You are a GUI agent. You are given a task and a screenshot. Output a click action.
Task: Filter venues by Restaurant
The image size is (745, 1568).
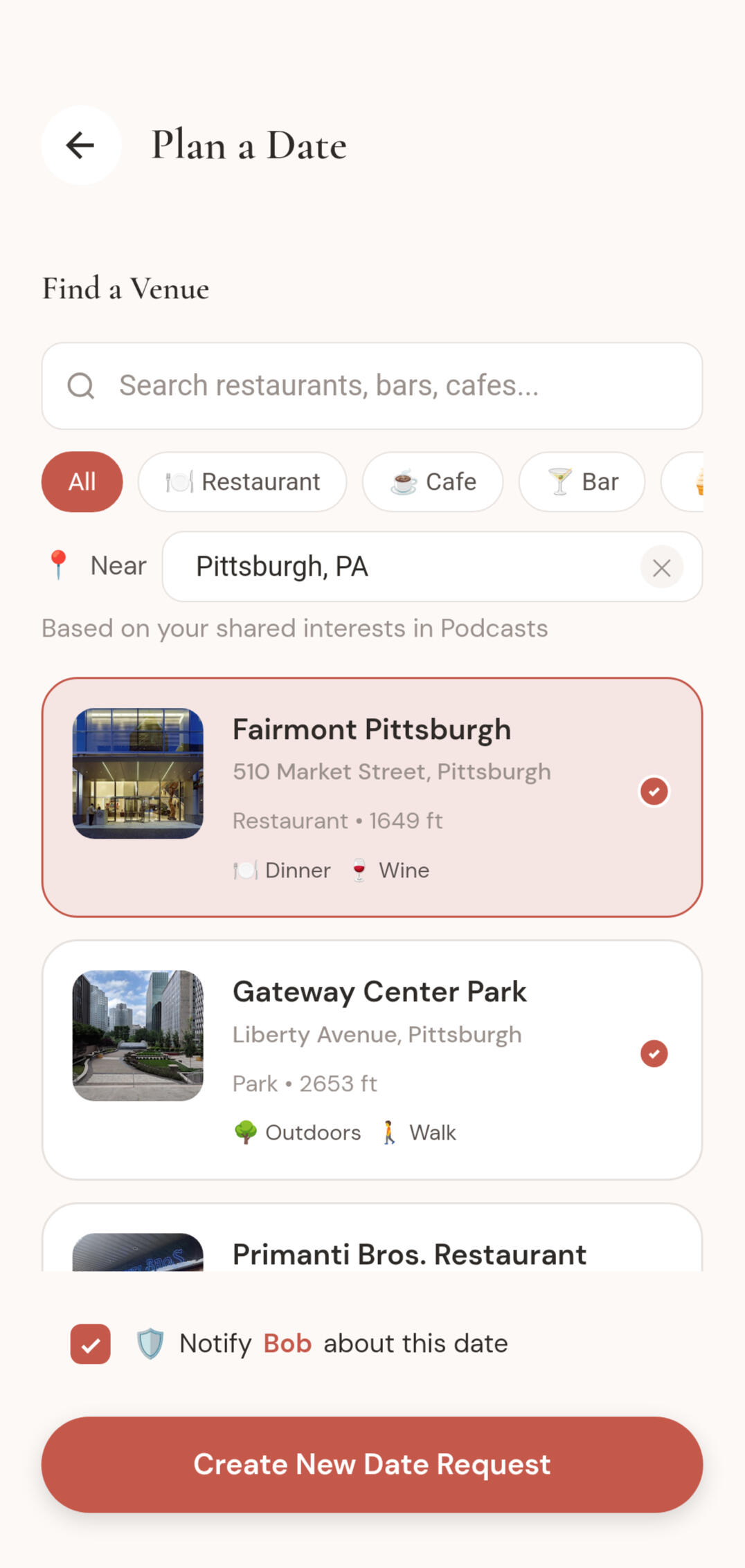(242, 482)
